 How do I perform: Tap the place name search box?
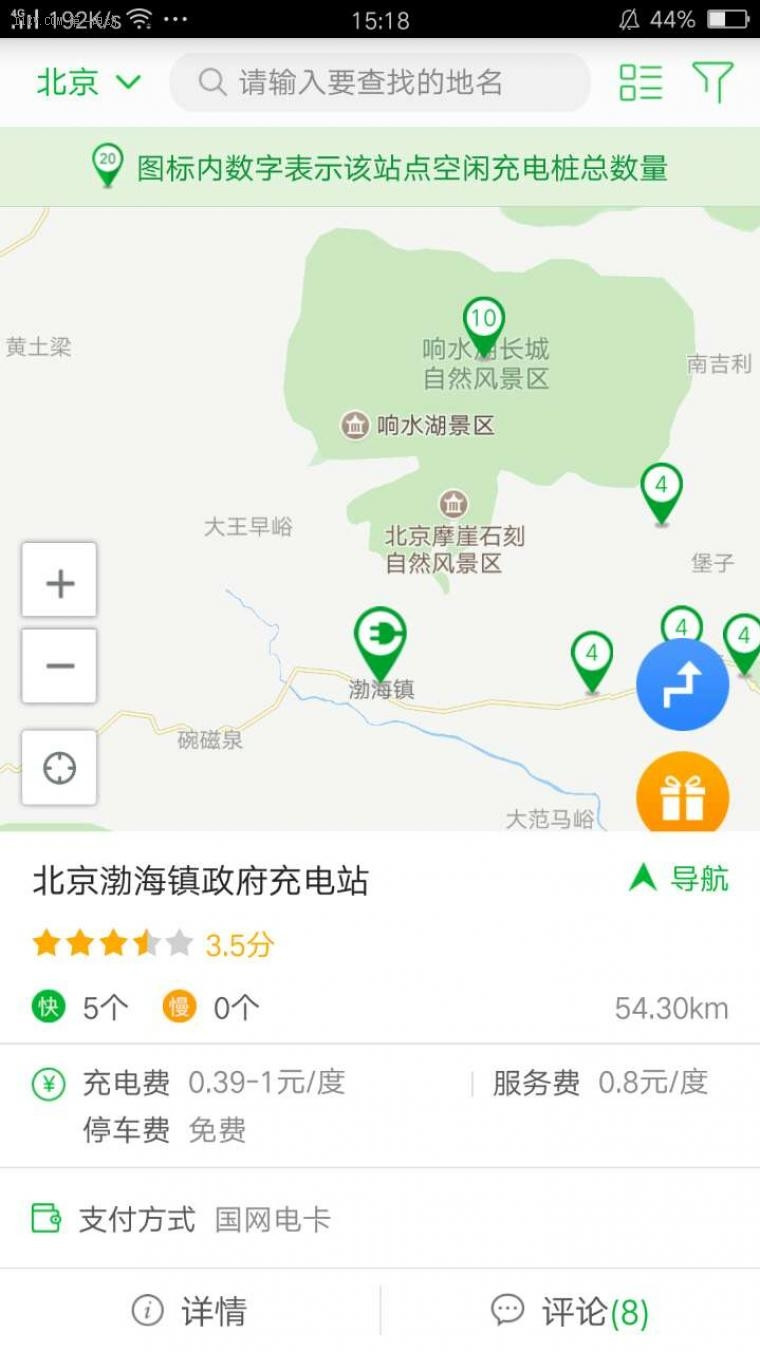[x=380, y=82]
